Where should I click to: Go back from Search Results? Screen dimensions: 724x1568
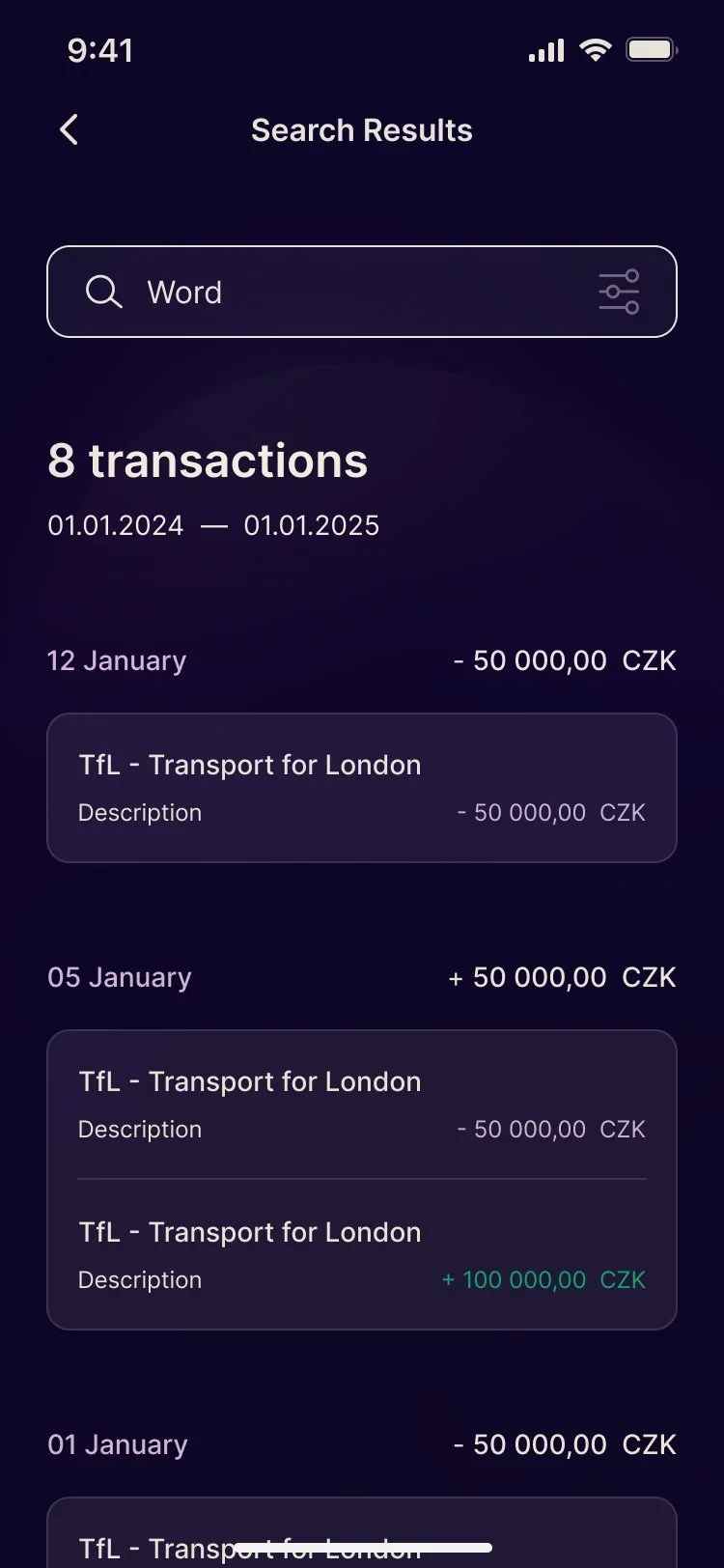pos(69,130)
